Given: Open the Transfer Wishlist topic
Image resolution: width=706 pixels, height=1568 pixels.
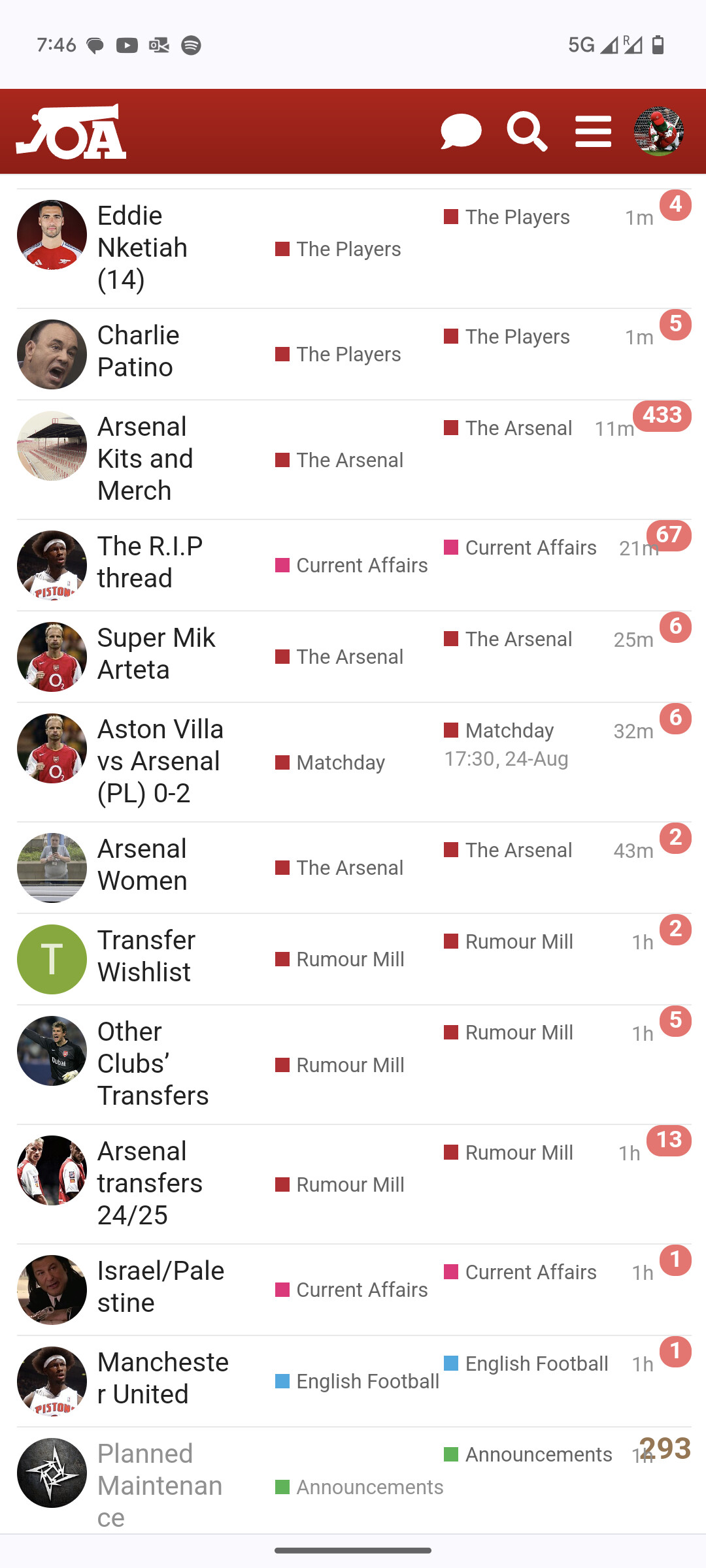Looking at the screenshot, I should 146,956.
